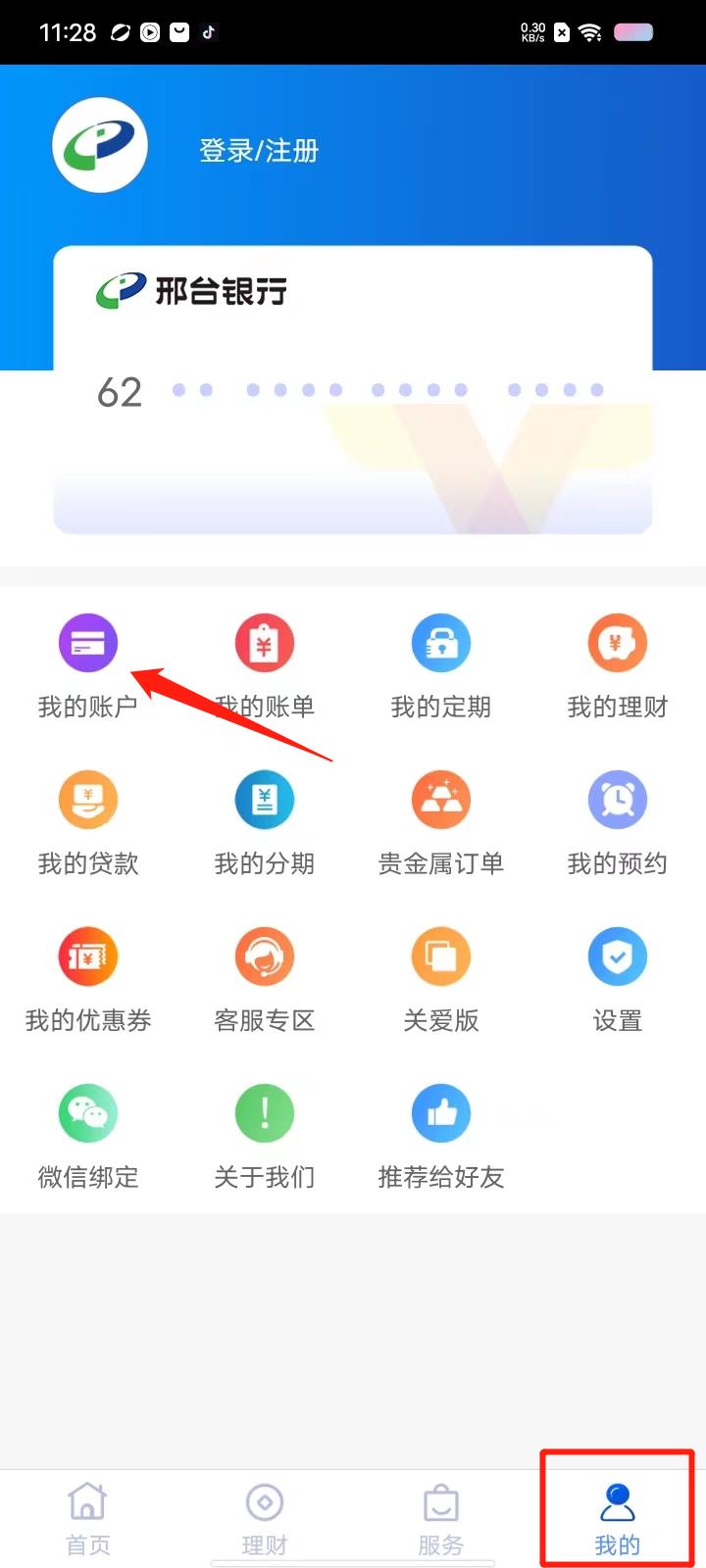
Task: Switch to the 服务 tab
Action: (x=441, y=1517)
